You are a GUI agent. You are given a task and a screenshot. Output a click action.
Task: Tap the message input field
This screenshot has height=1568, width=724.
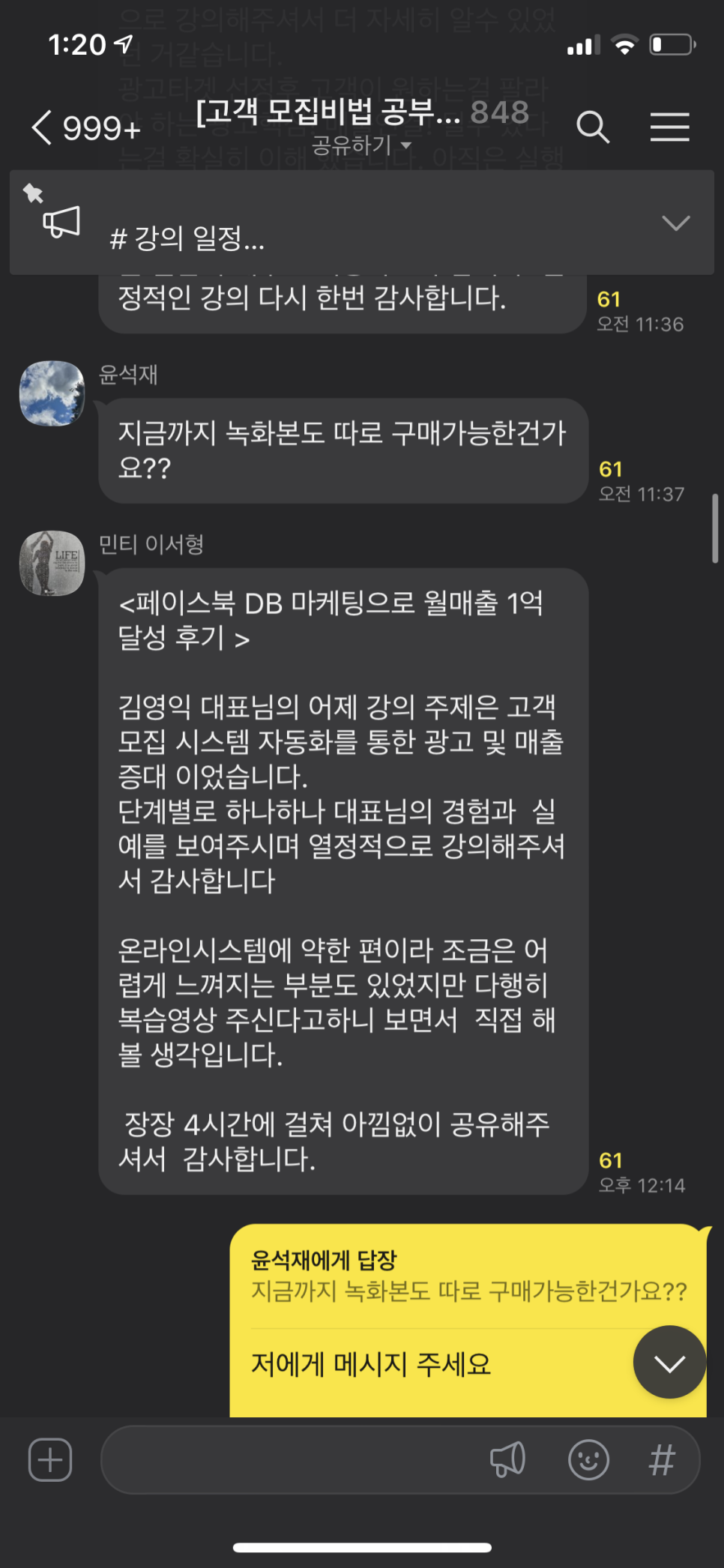click(x=292, y=1459)
